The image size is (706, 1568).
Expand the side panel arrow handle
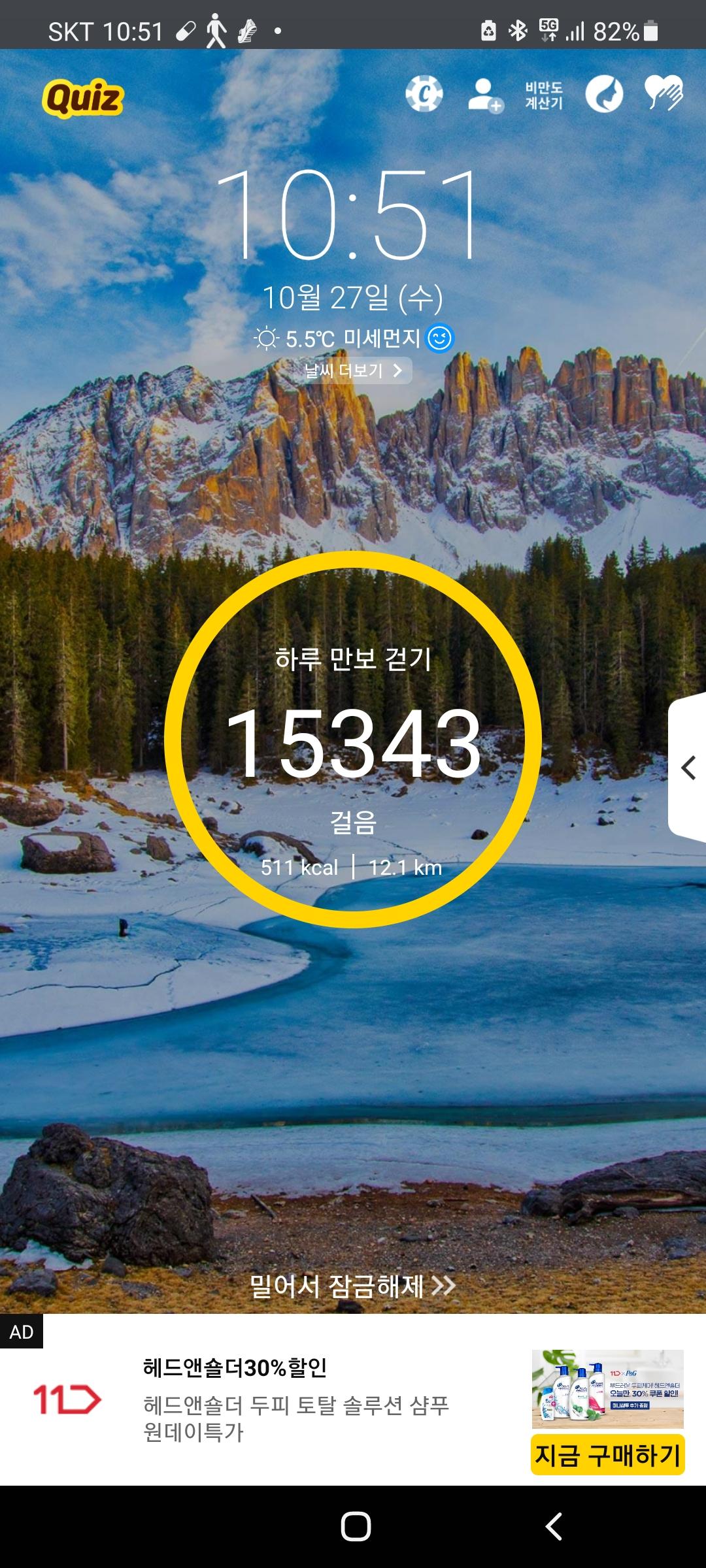pyautogui.click(x=688, y=768)
